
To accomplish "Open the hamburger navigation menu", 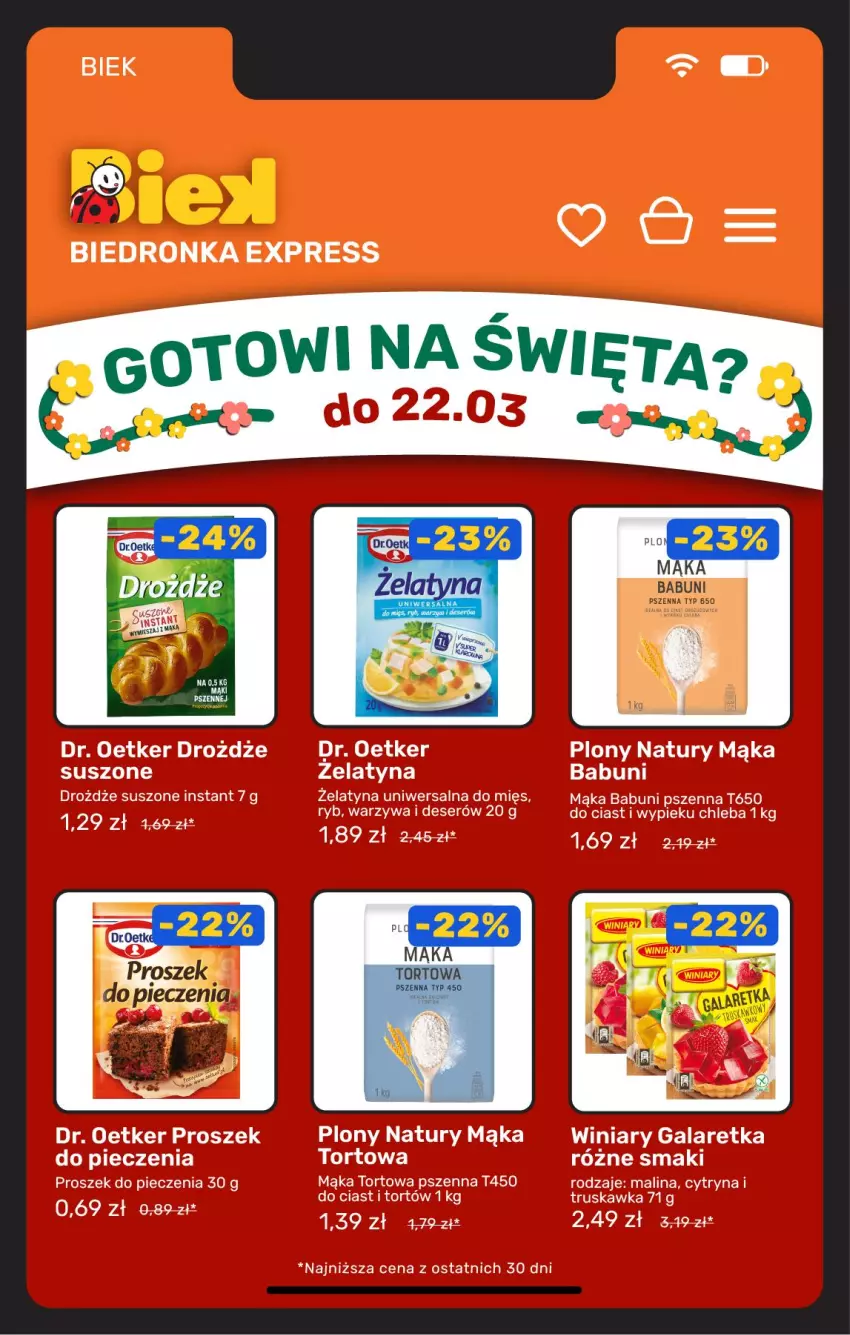I will 750,225.
